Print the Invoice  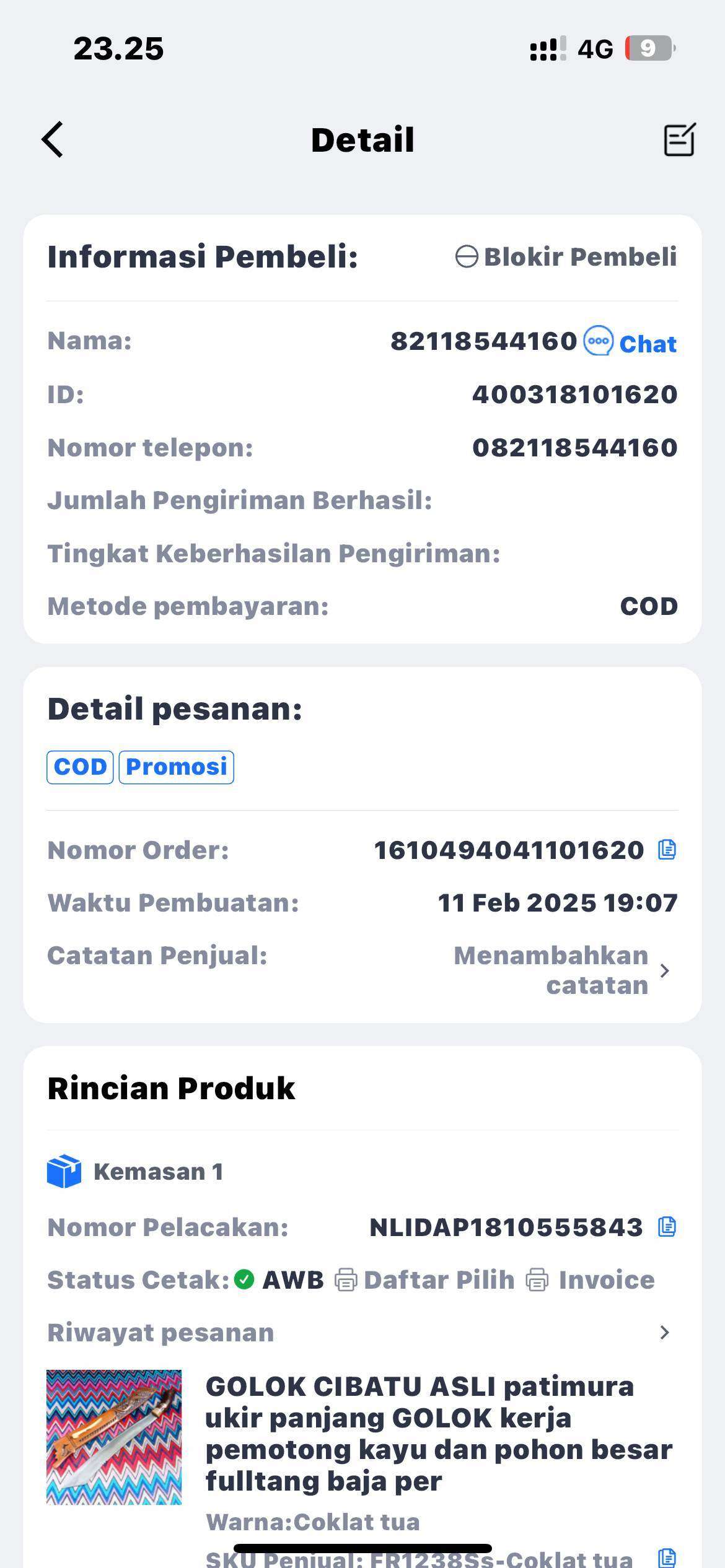click(590, 1279)
